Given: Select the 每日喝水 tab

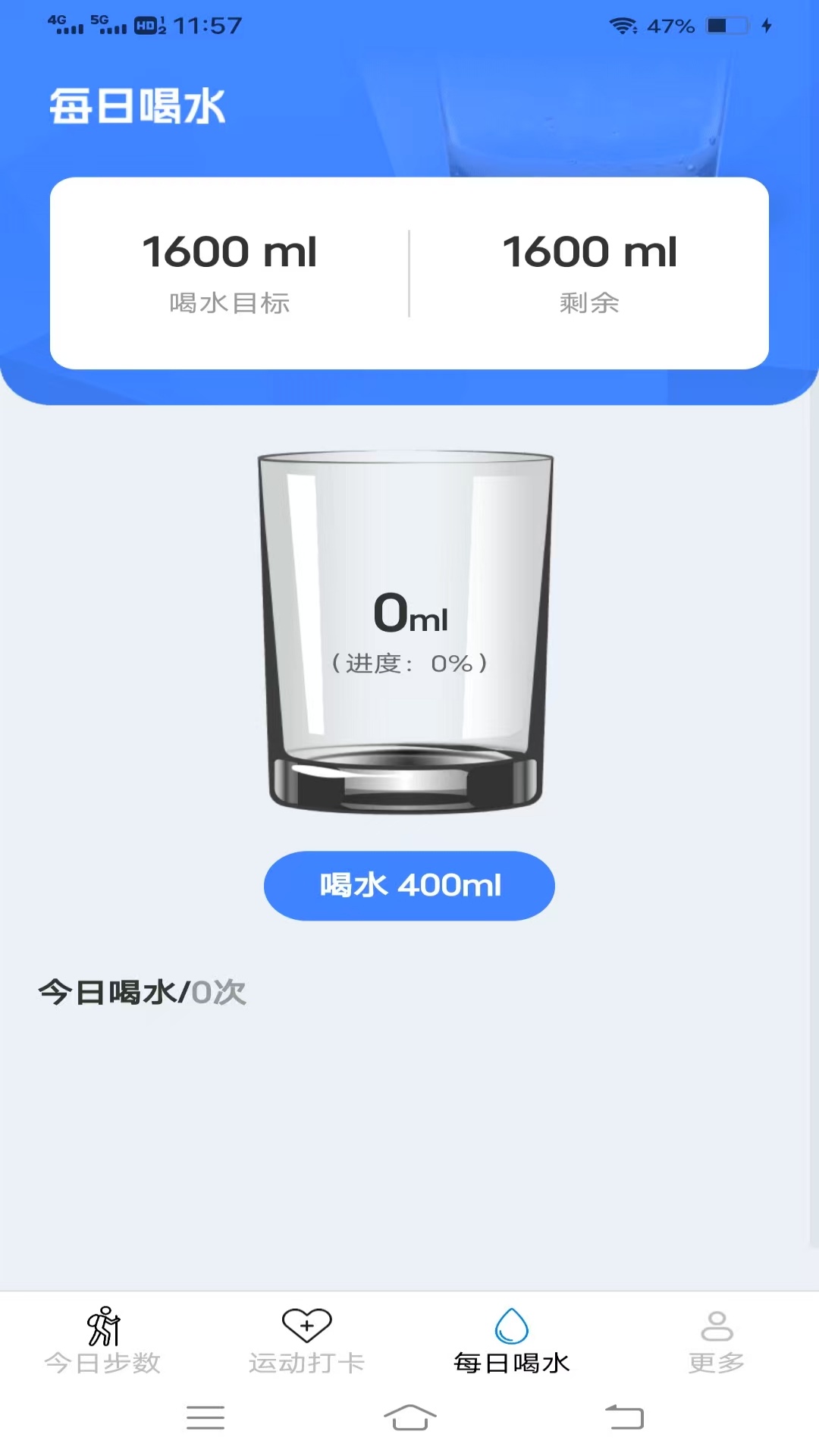Looking at the screenshot, I should [x=512, y=1341].
